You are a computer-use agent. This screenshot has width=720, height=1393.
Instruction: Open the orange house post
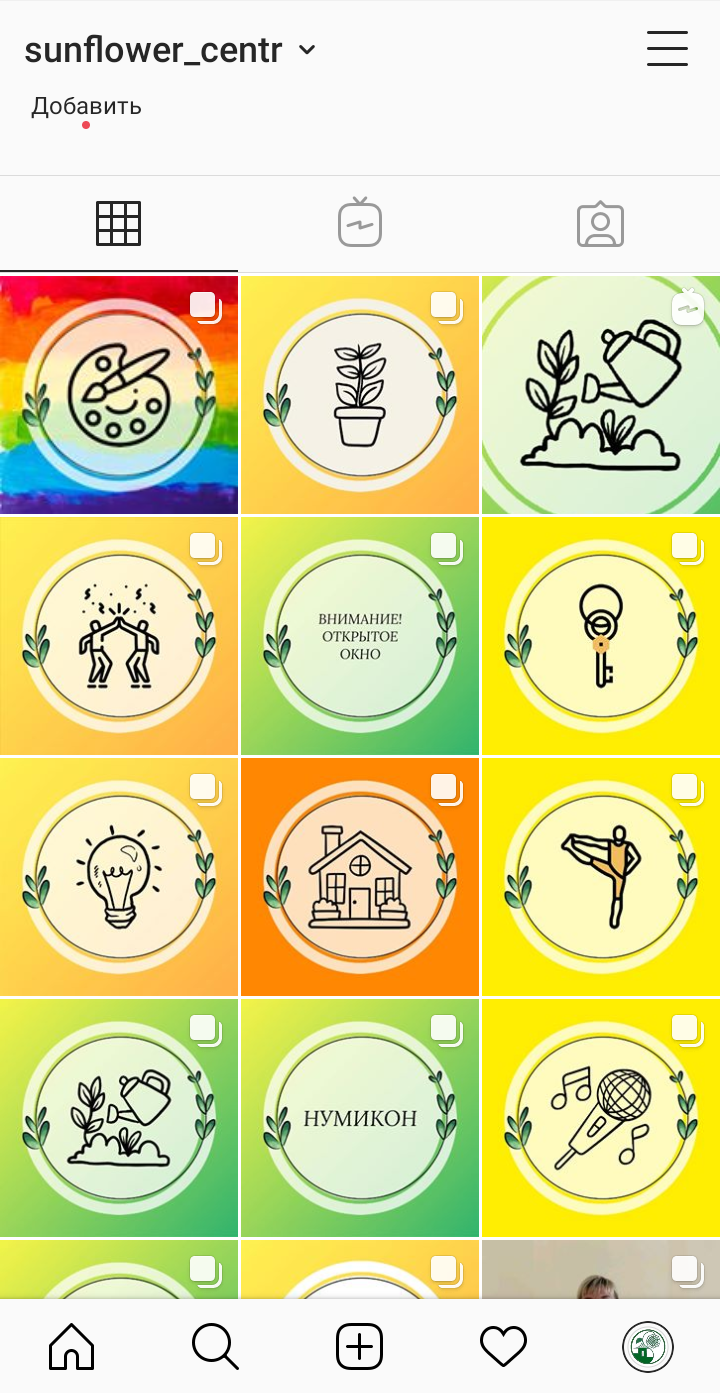click(x=360, y=877)
